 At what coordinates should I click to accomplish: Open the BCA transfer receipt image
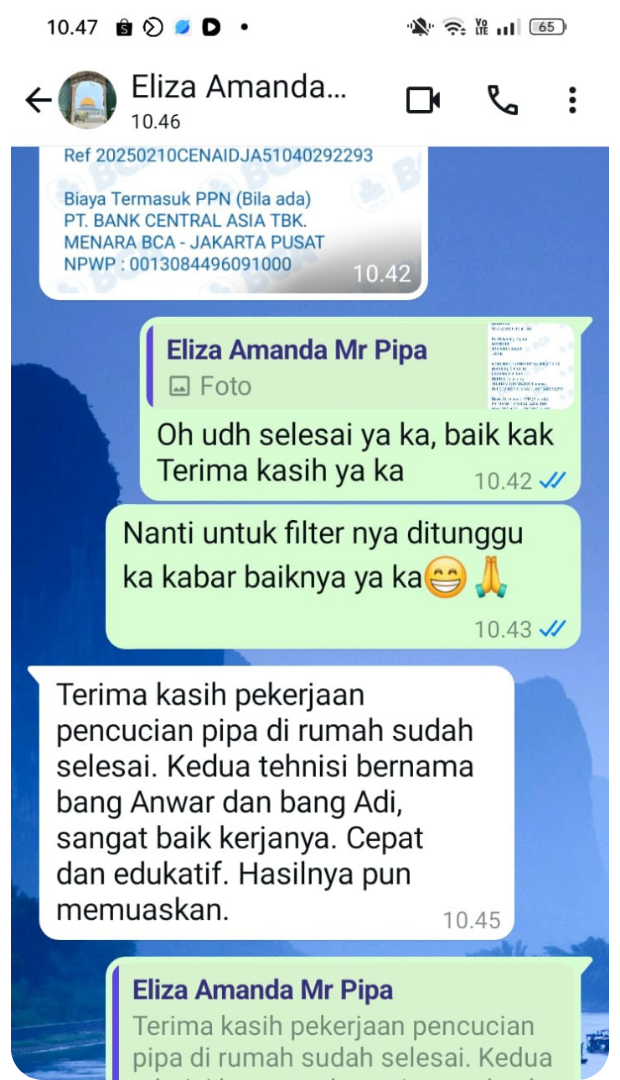click(234, 222)
